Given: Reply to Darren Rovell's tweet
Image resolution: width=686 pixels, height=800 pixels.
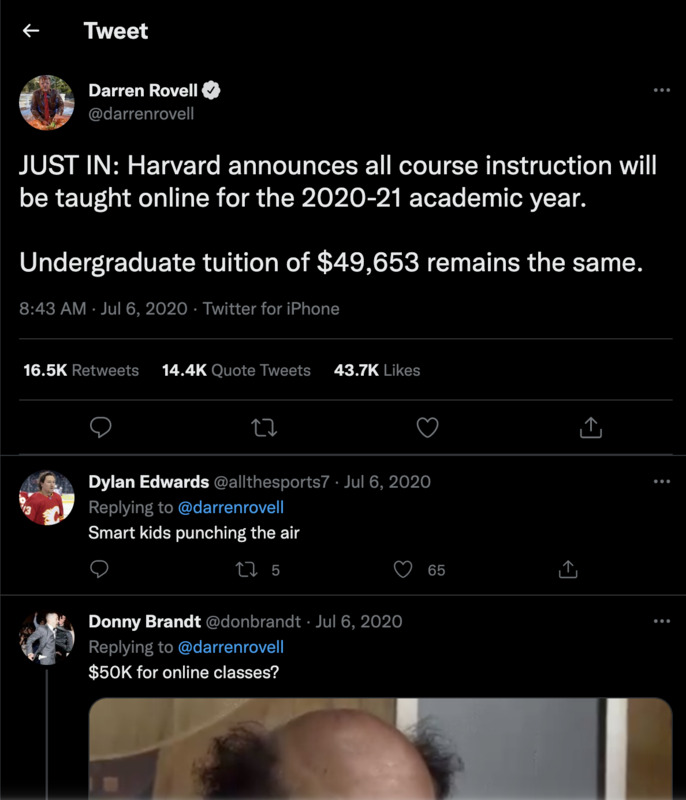Looking at the screenshot, I should (x=100, y=428).
